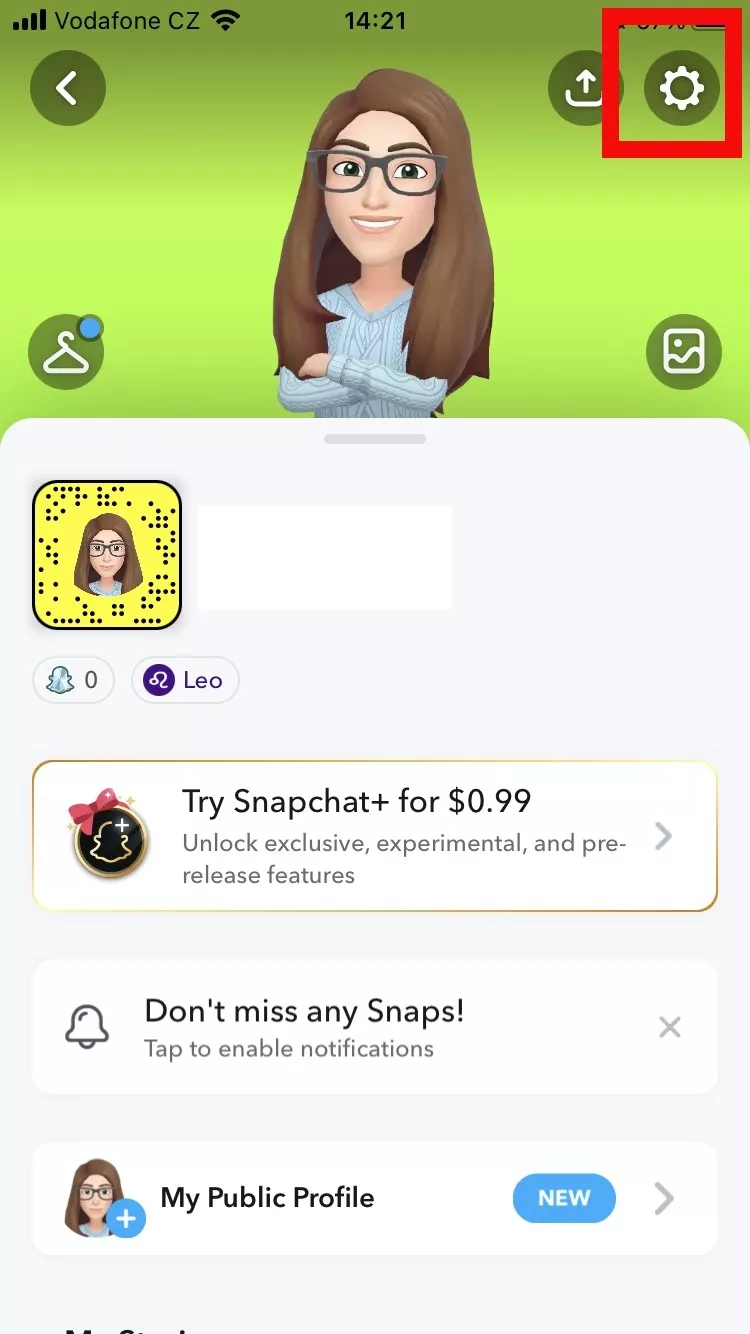
Task: Go back using the arrow icon
Action: 67,89
